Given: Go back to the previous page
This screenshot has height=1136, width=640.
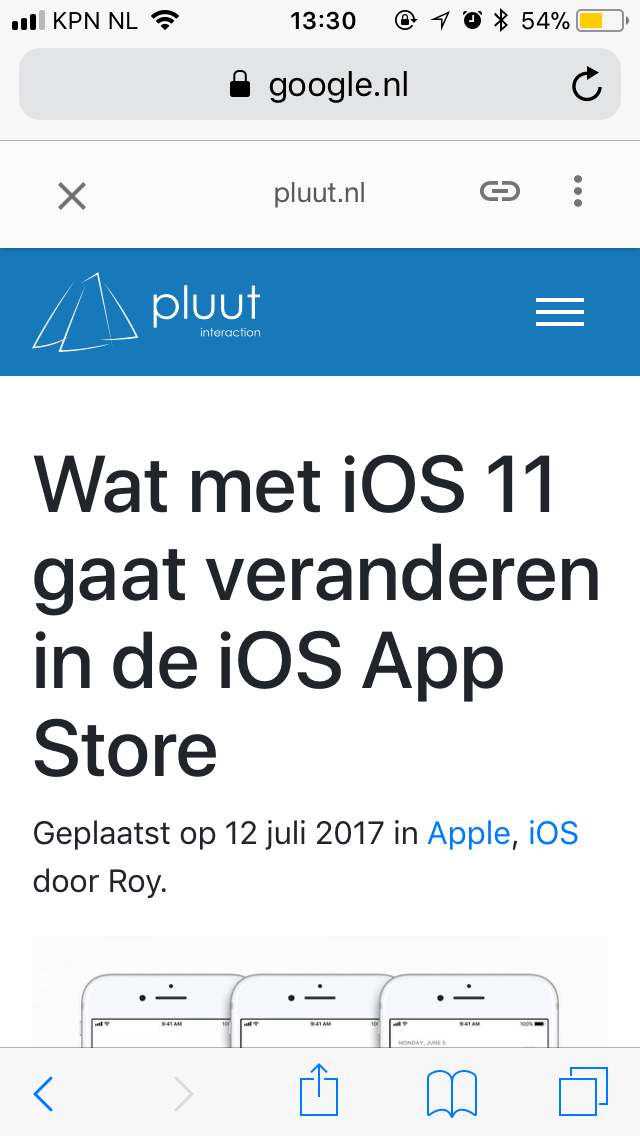Looking at the screenshot, I should point(43,1094).
